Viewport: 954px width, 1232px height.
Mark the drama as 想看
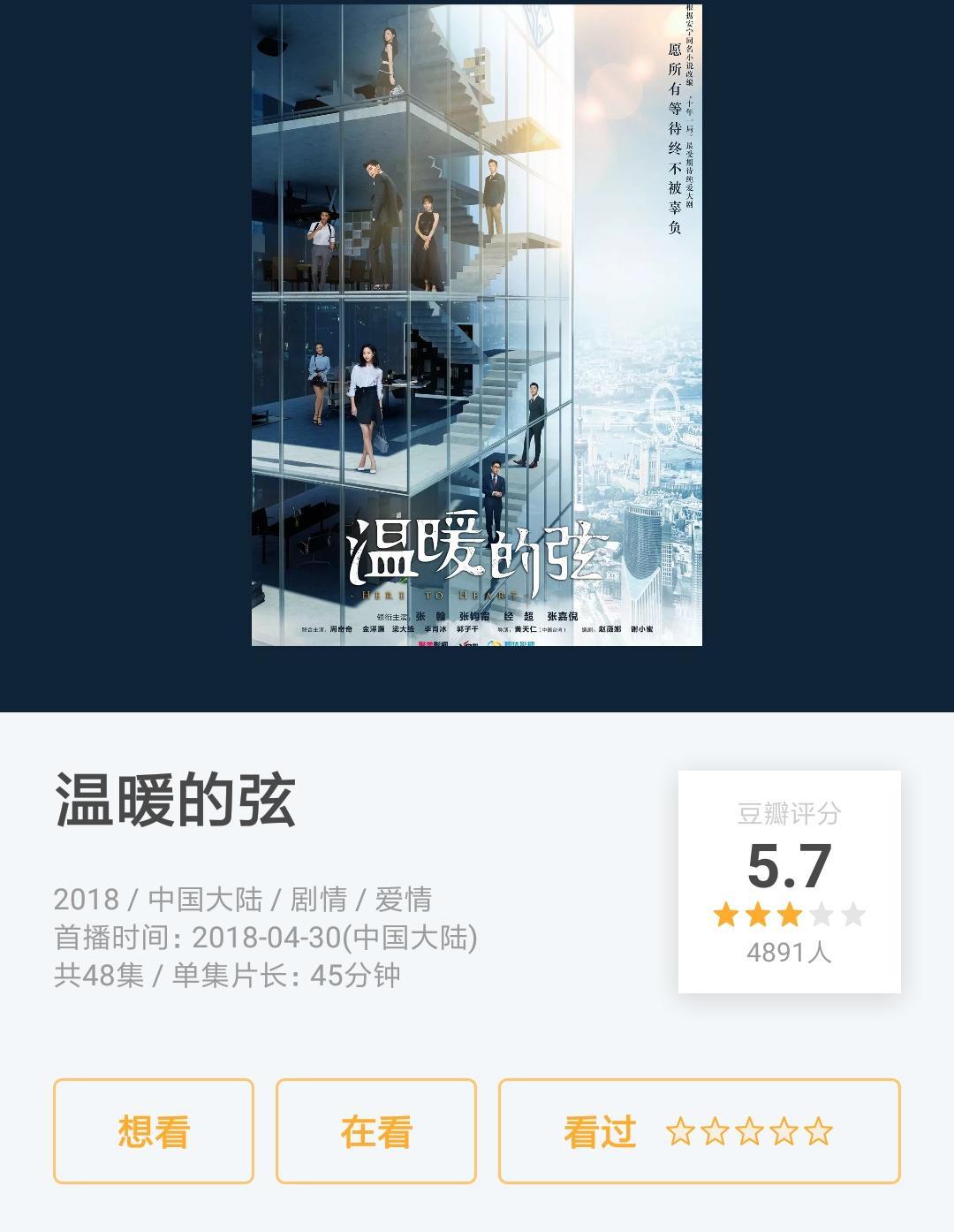point(154,1130)
